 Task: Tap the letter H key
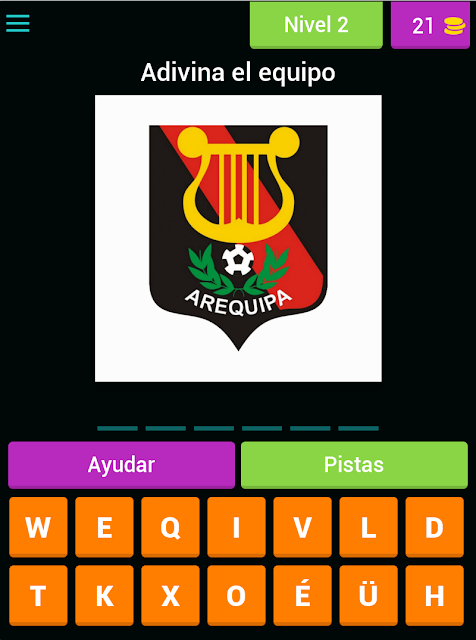[434, 596]
